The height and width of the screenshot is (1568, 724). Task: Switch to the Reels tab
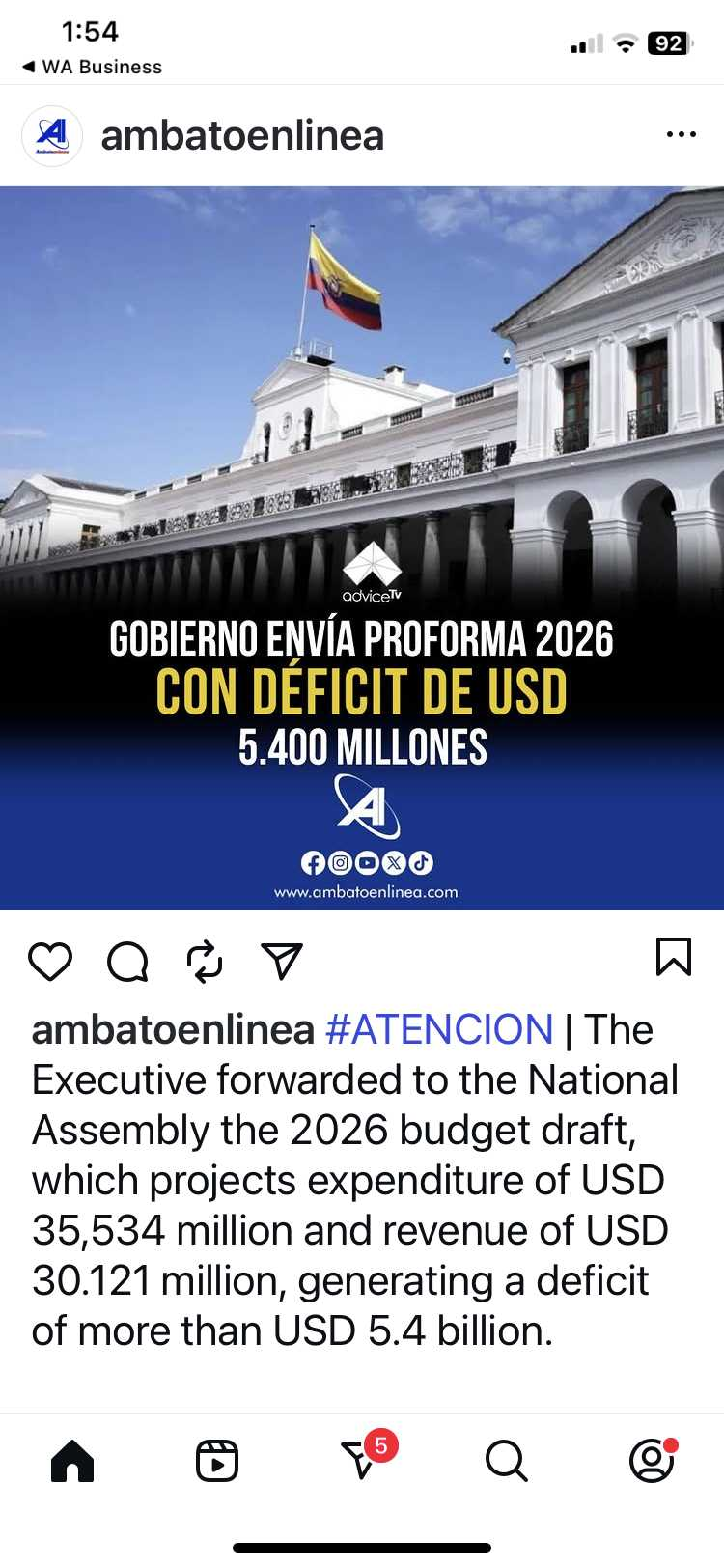217,1461
